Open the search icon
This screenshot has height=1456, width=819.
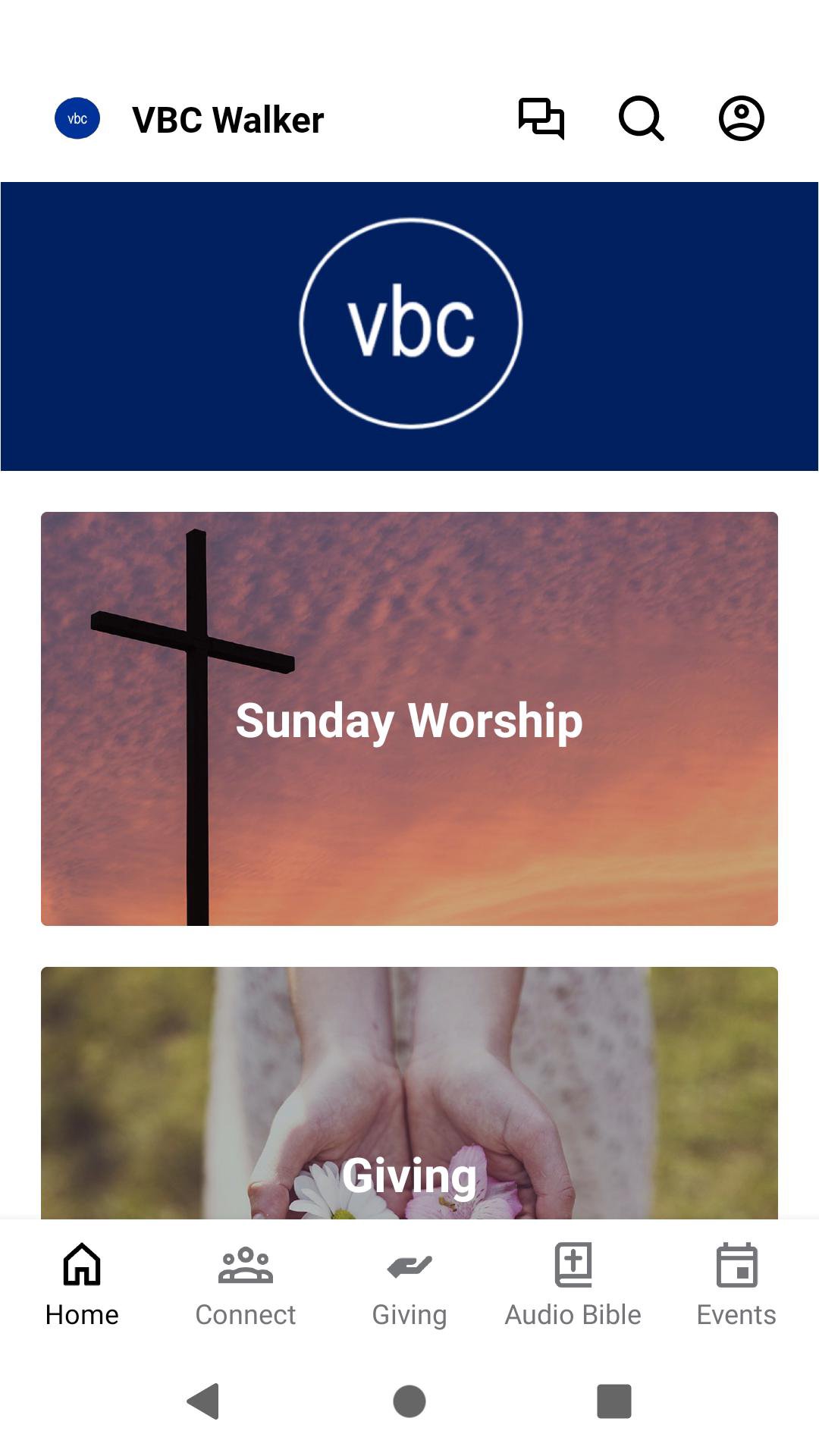coord(642,118)
